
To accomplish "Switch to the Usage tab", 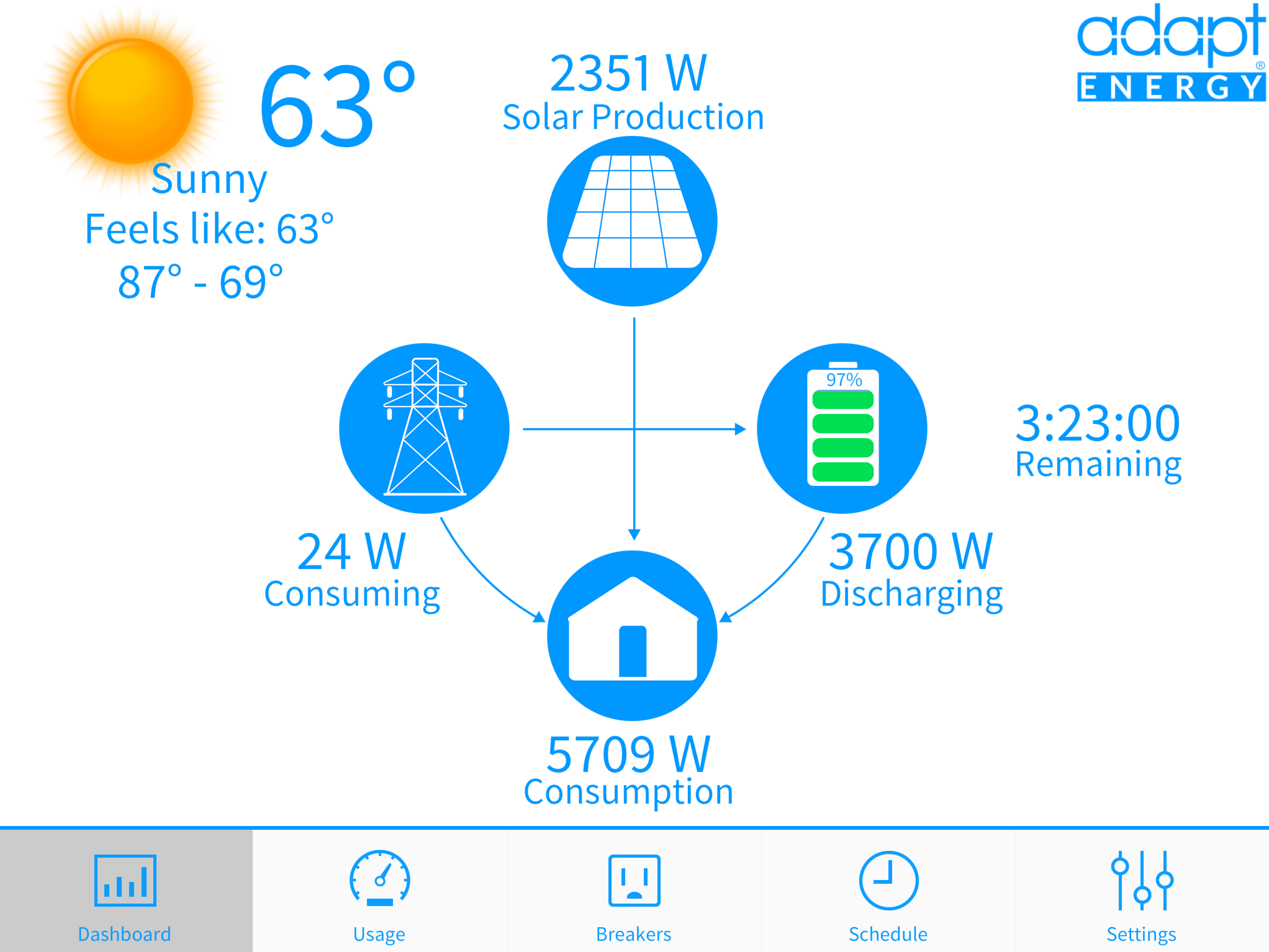I will tap(379, 892).
